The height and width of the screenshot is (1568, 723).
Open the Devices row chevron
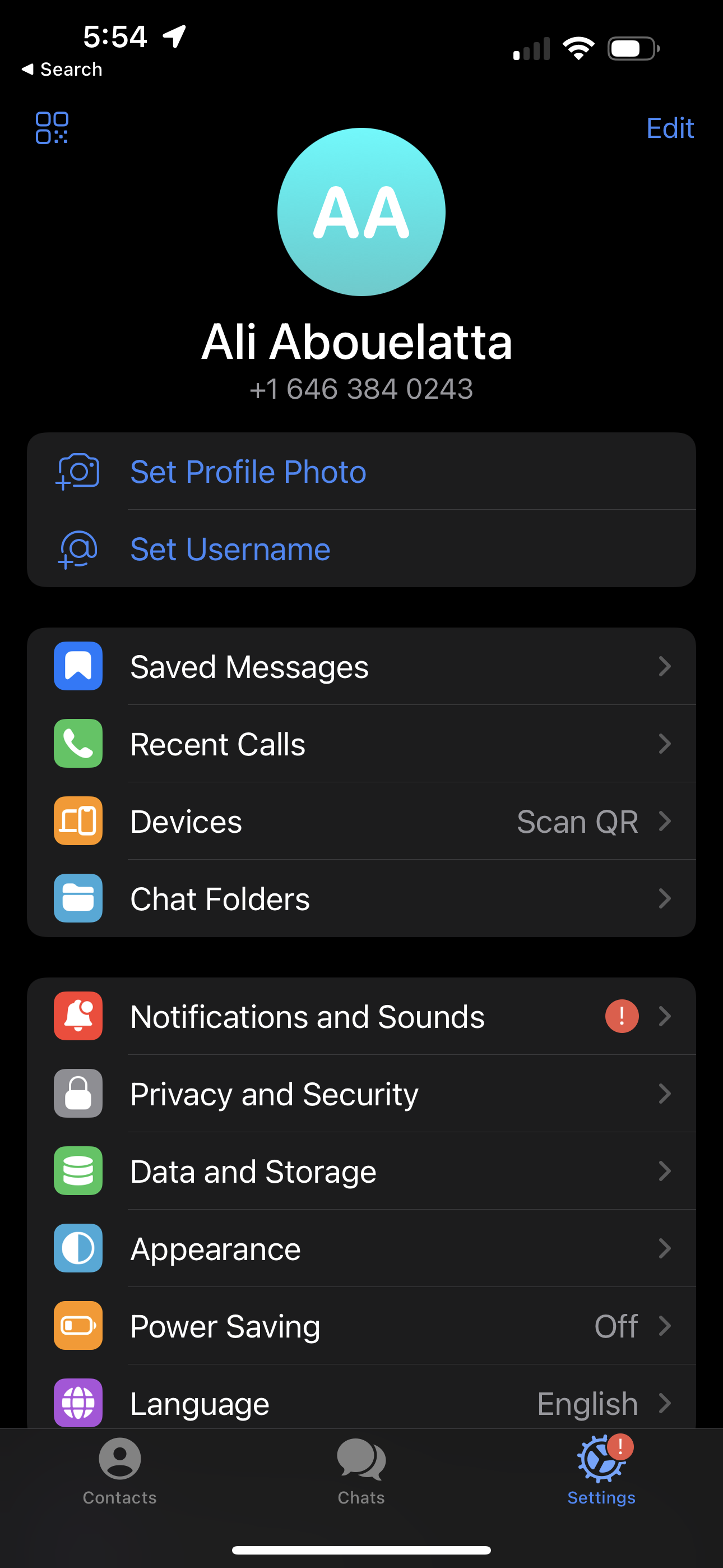[x=665, y=821]
